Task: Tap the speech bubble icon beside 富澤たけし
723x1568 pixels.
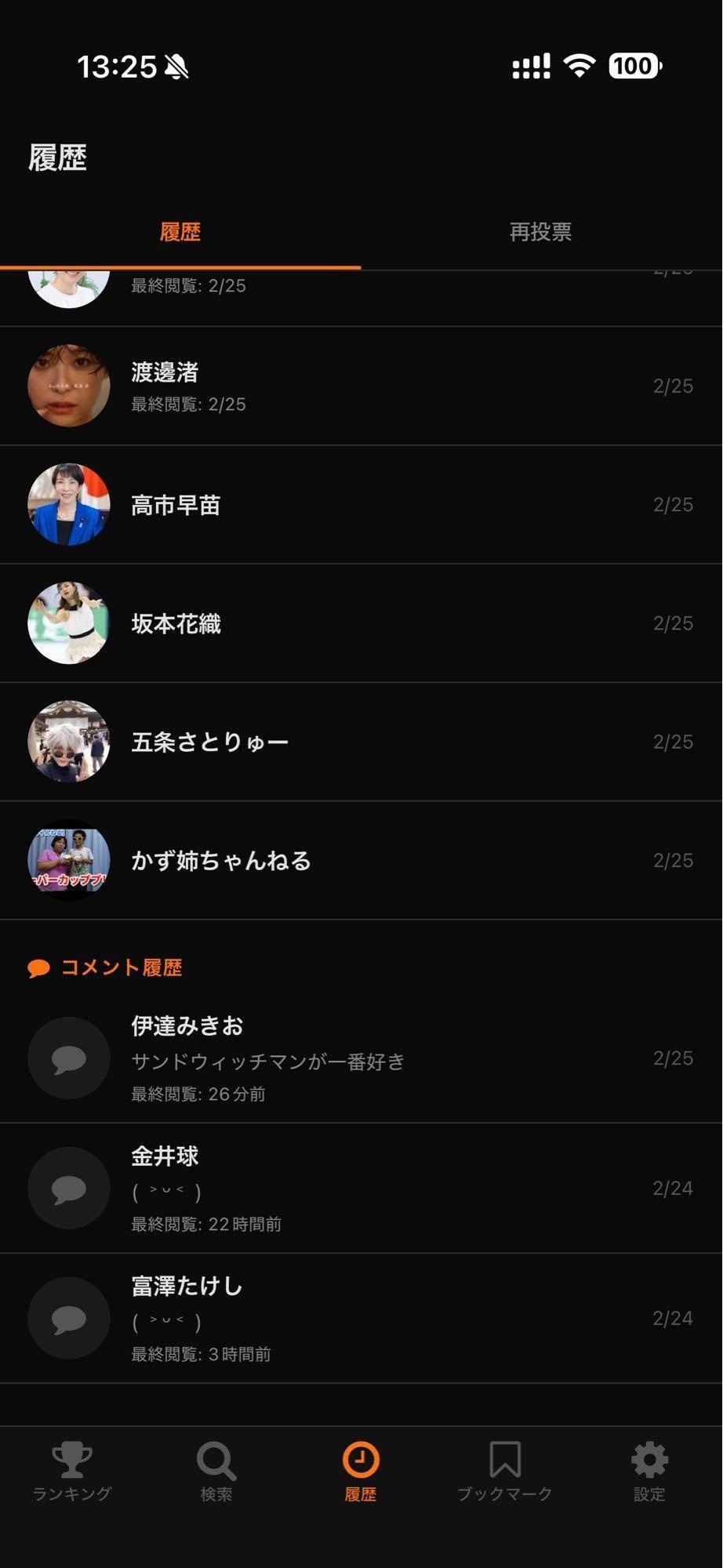Action: tap(68, 1318)
